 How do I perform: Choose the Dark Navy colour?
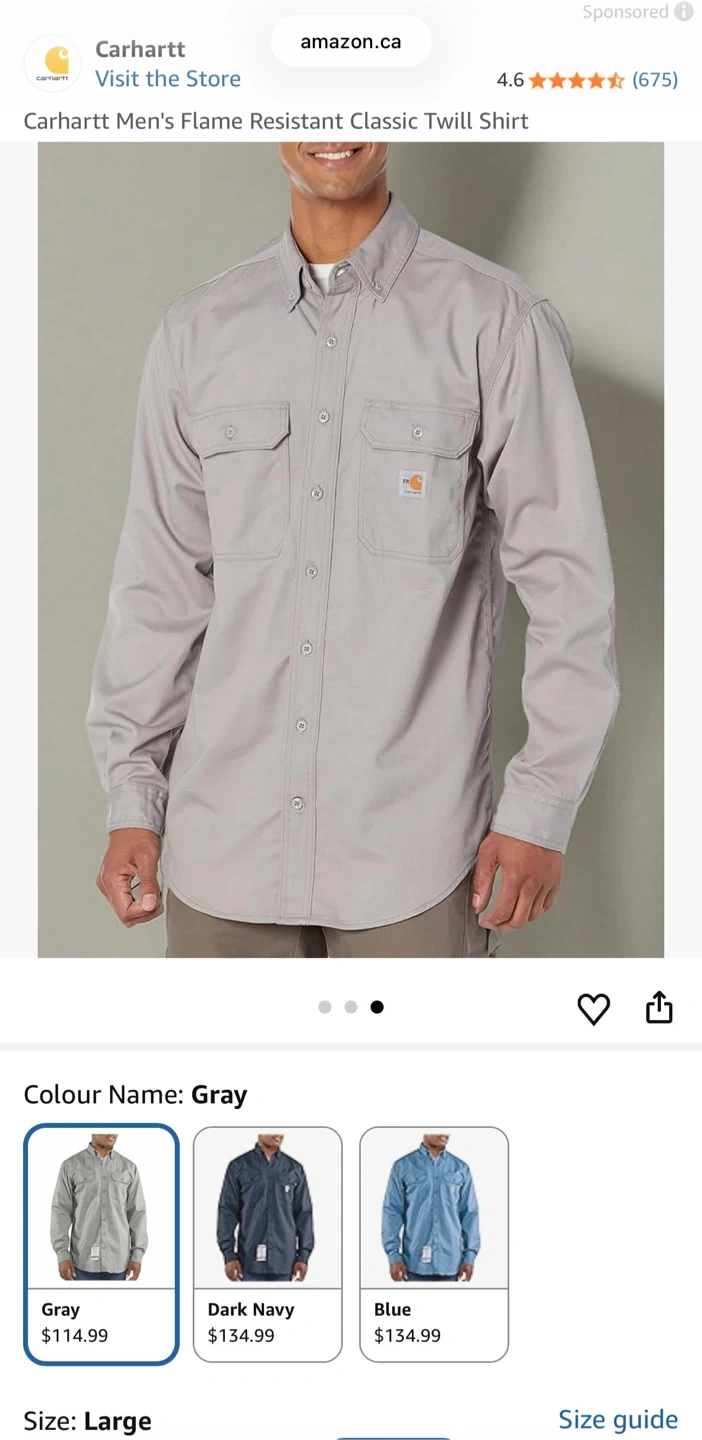(267, 1244)
